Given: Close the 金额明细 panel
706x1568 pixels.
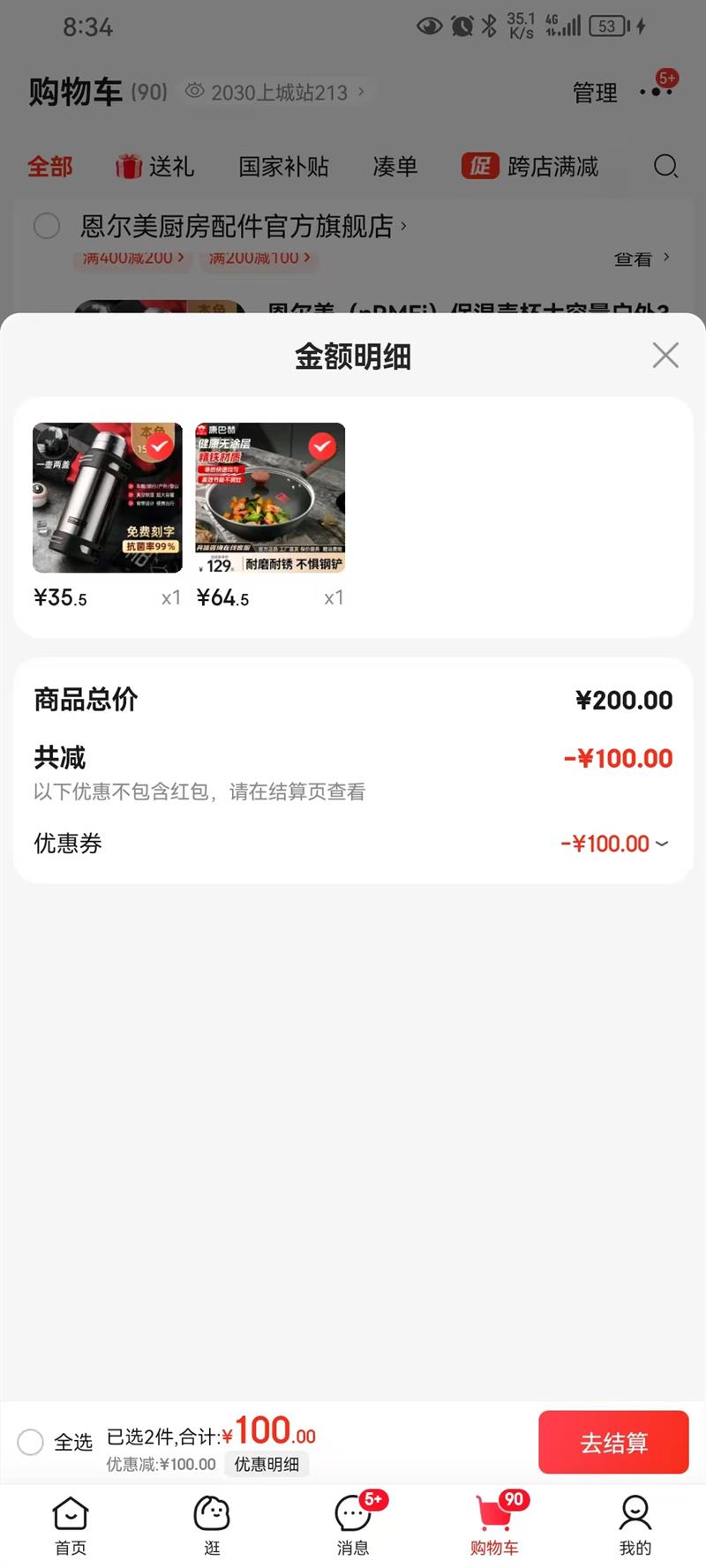Looking at the screenshot, I should 665,356.
